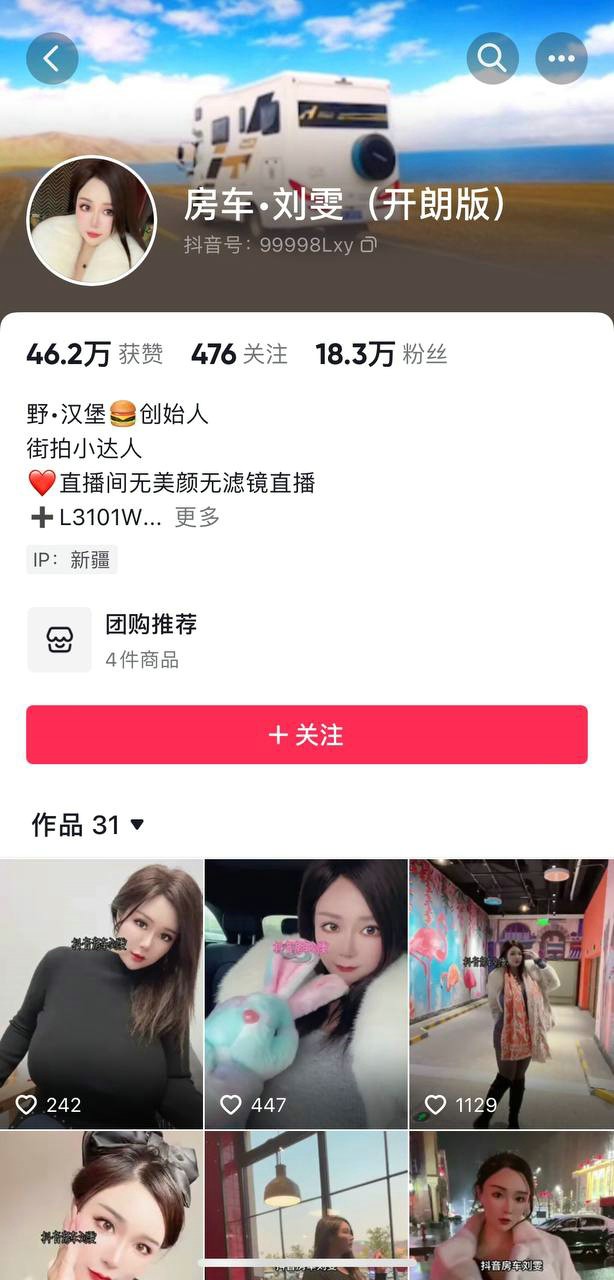Follow this user with 关注 button
614x1280 pixels.
[307, 735]
